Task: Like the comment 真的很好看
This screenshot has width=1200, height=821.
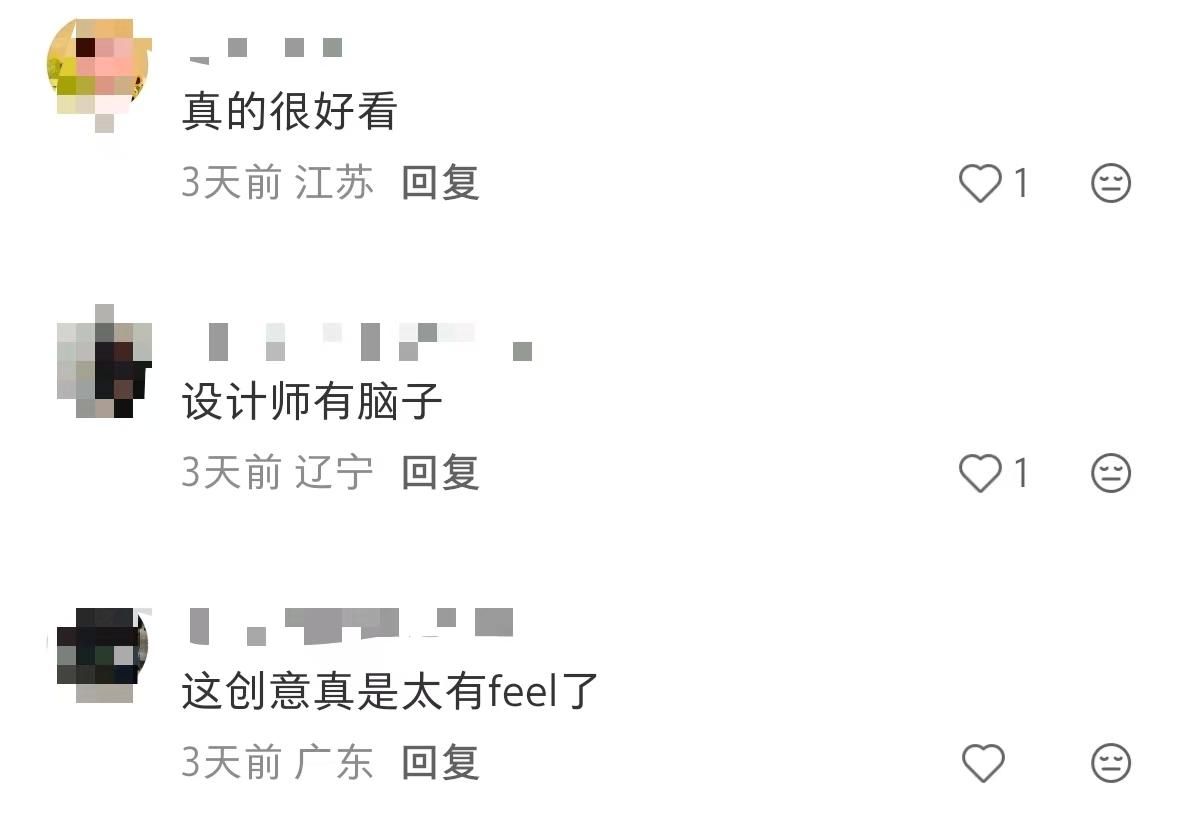Action: 980,184
